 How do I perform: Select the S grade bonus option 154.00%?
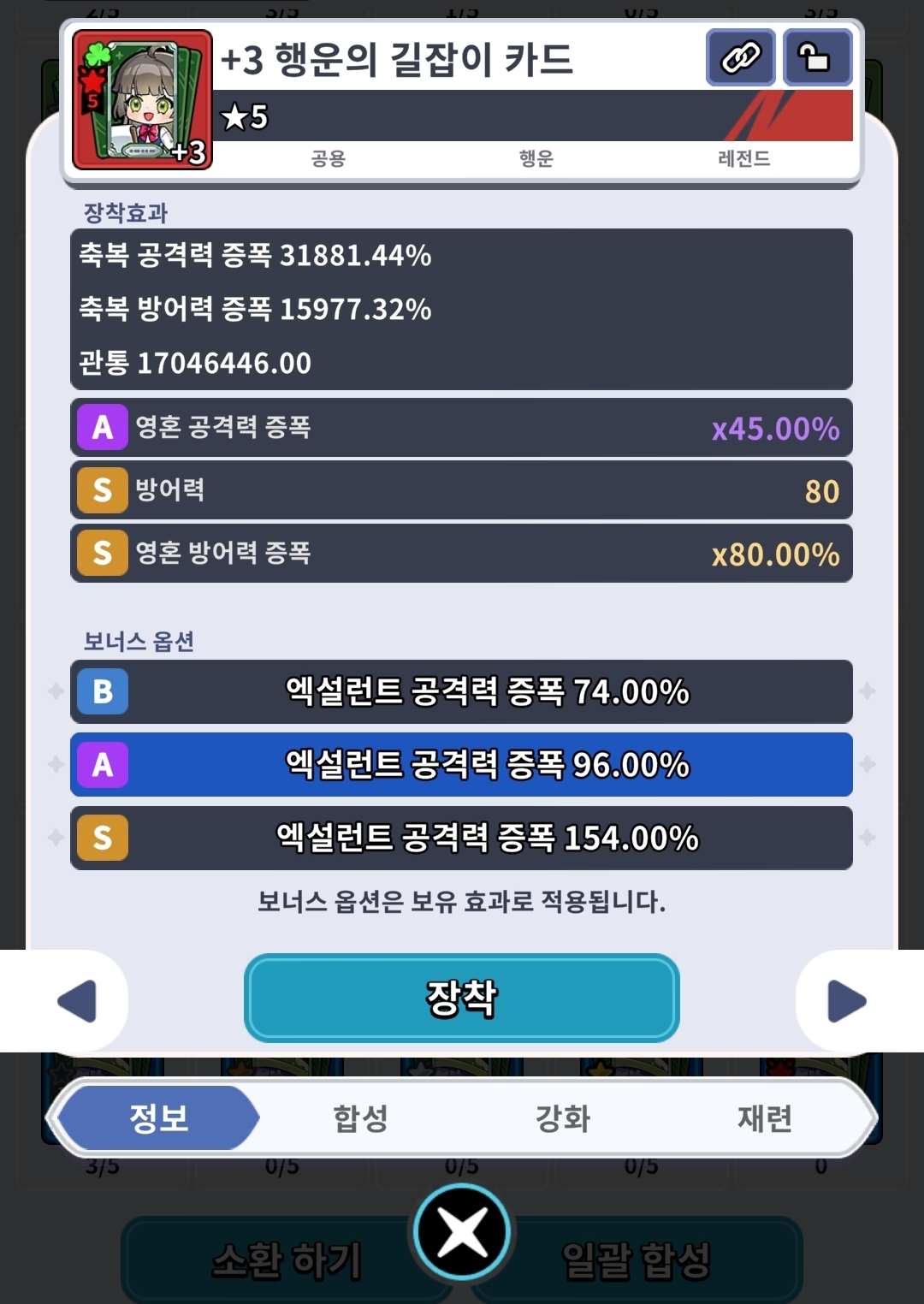click(462, 838)
